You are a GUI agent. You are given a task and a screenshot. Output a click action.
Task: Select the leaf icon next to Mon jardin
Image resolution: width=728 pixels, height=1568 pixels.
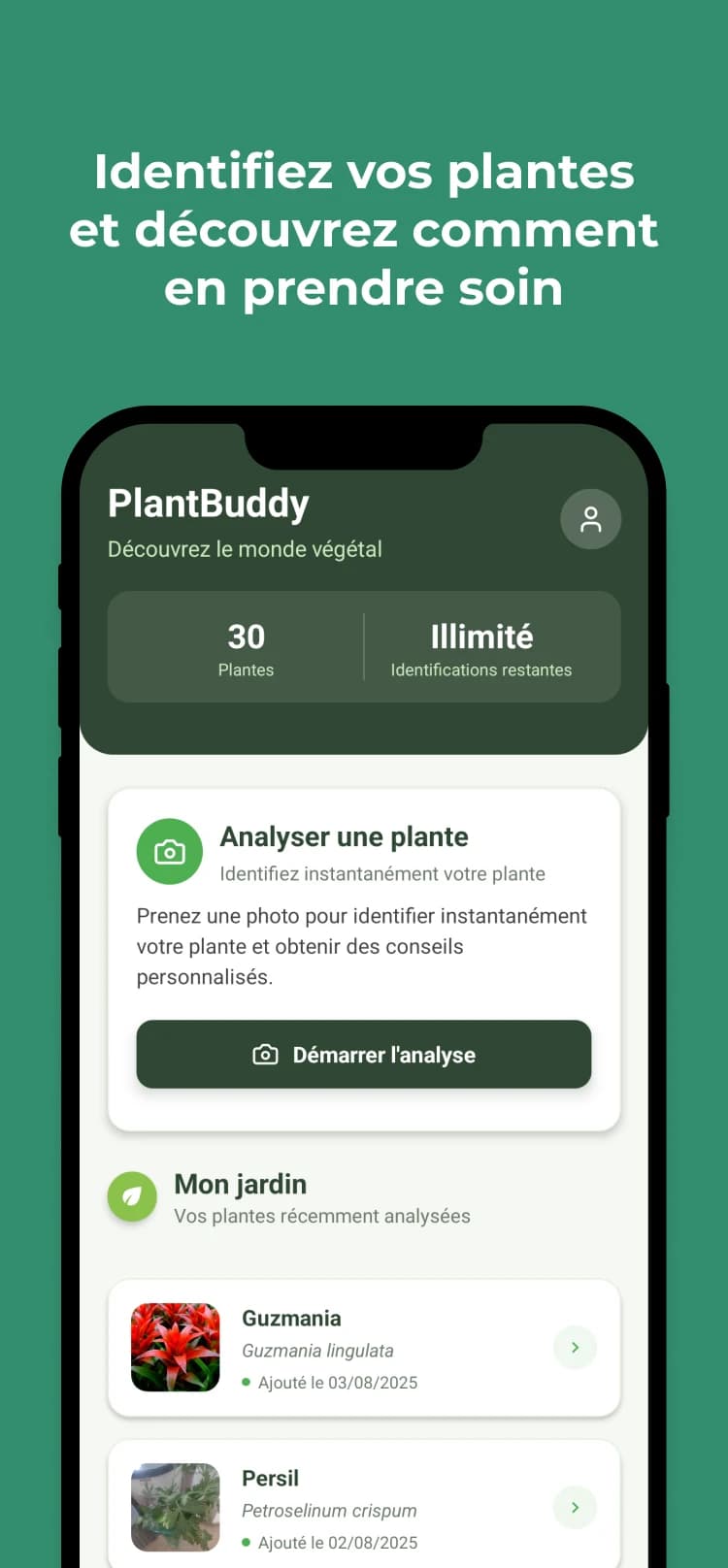132,1197
